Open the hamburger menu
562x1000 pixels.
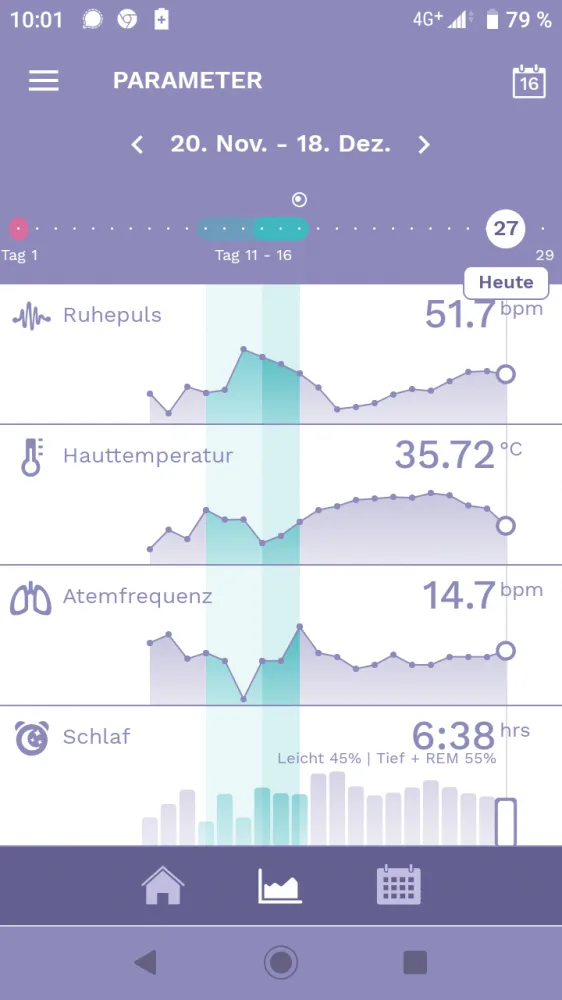tap(43, 81)
